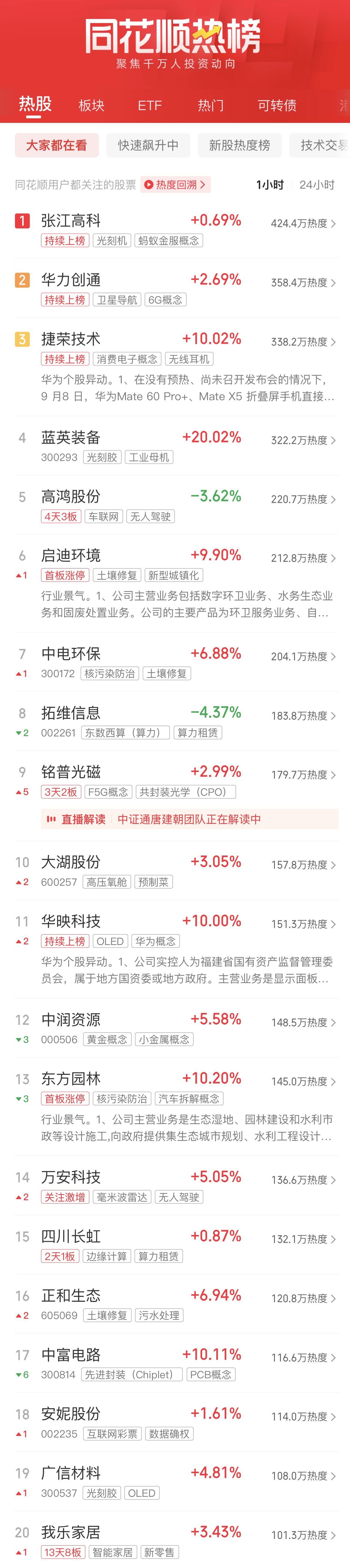
Task: Select the 快速飙升中 filter chip
Action: click(x=148, y=145)
